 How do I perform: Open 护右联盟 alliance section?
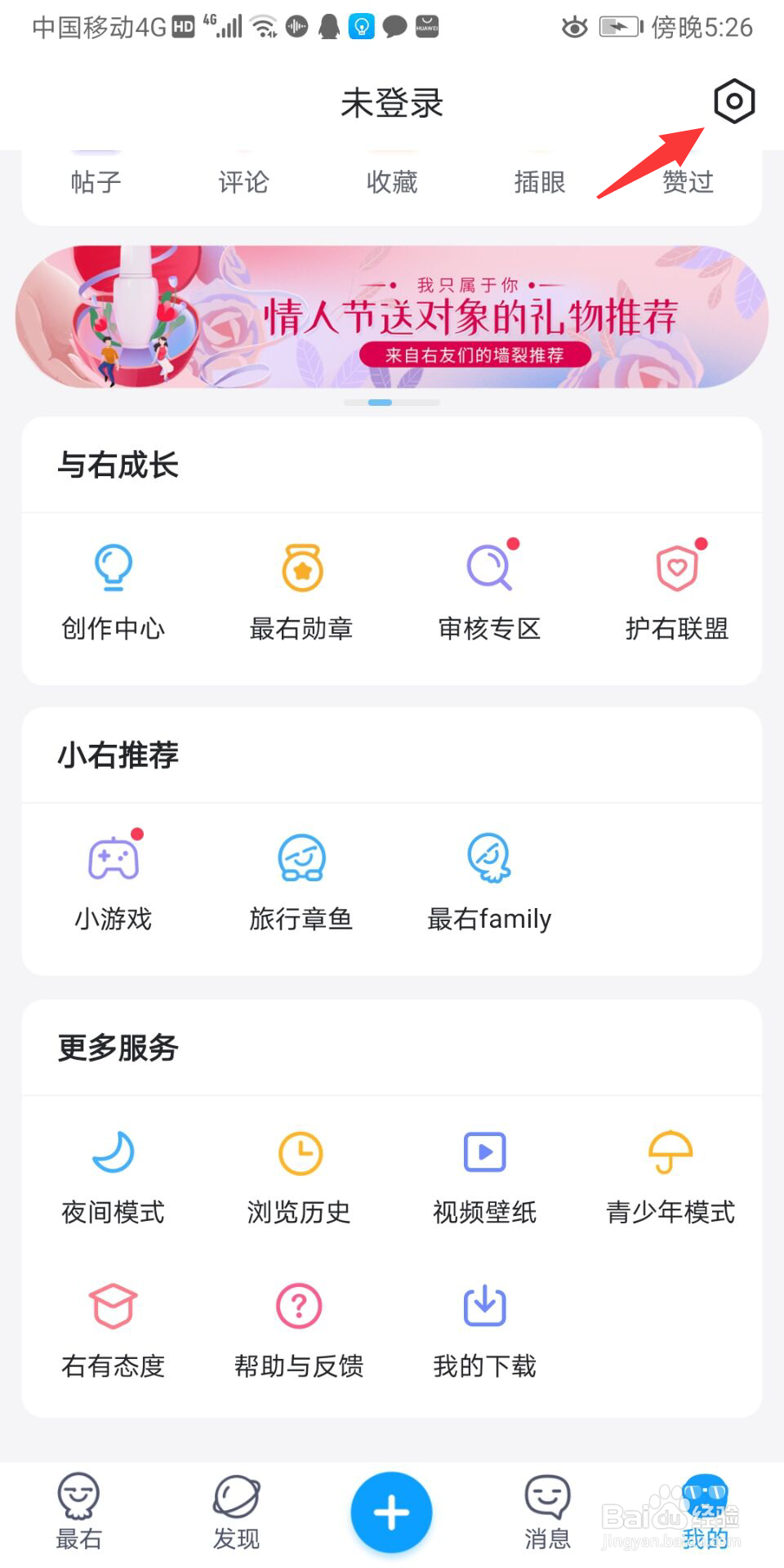(x=675, y=592)
